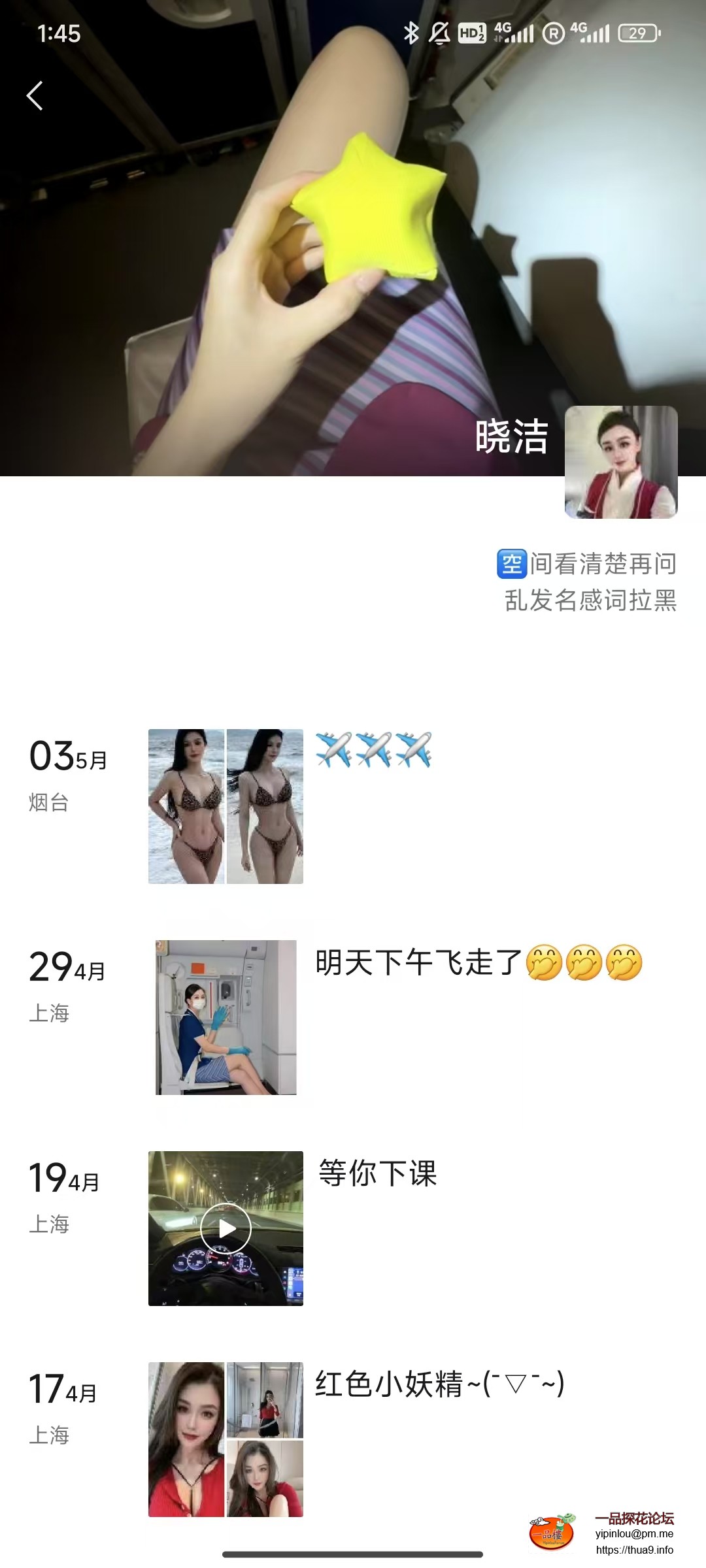
Task: Open 晓洁's profile avatar
Action: 620,462
